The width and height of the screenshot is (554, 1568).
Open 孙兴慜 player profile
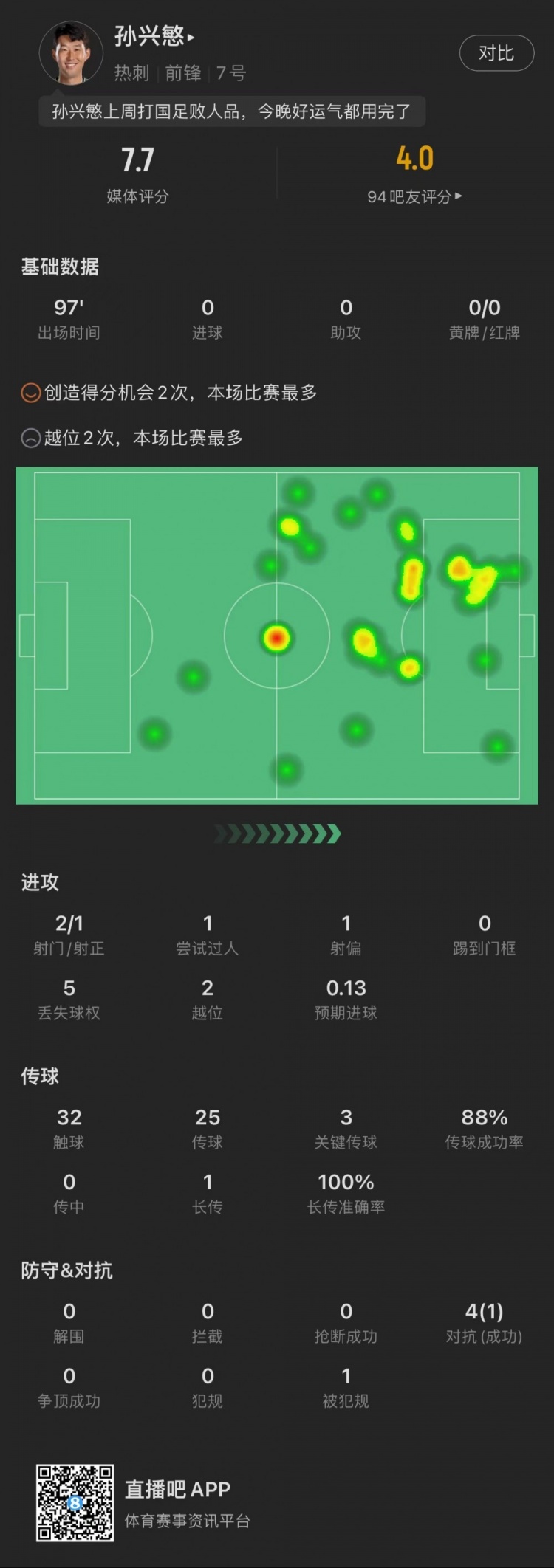pyautogui.click(x=154, y=35)
